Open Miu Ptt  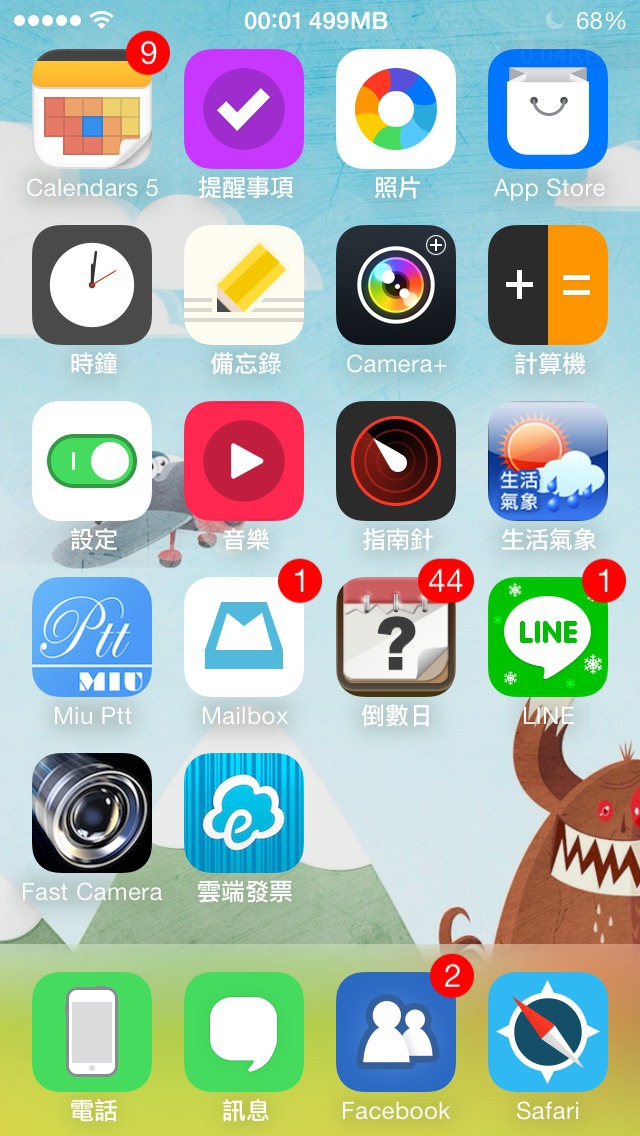(x=92, y=637)
